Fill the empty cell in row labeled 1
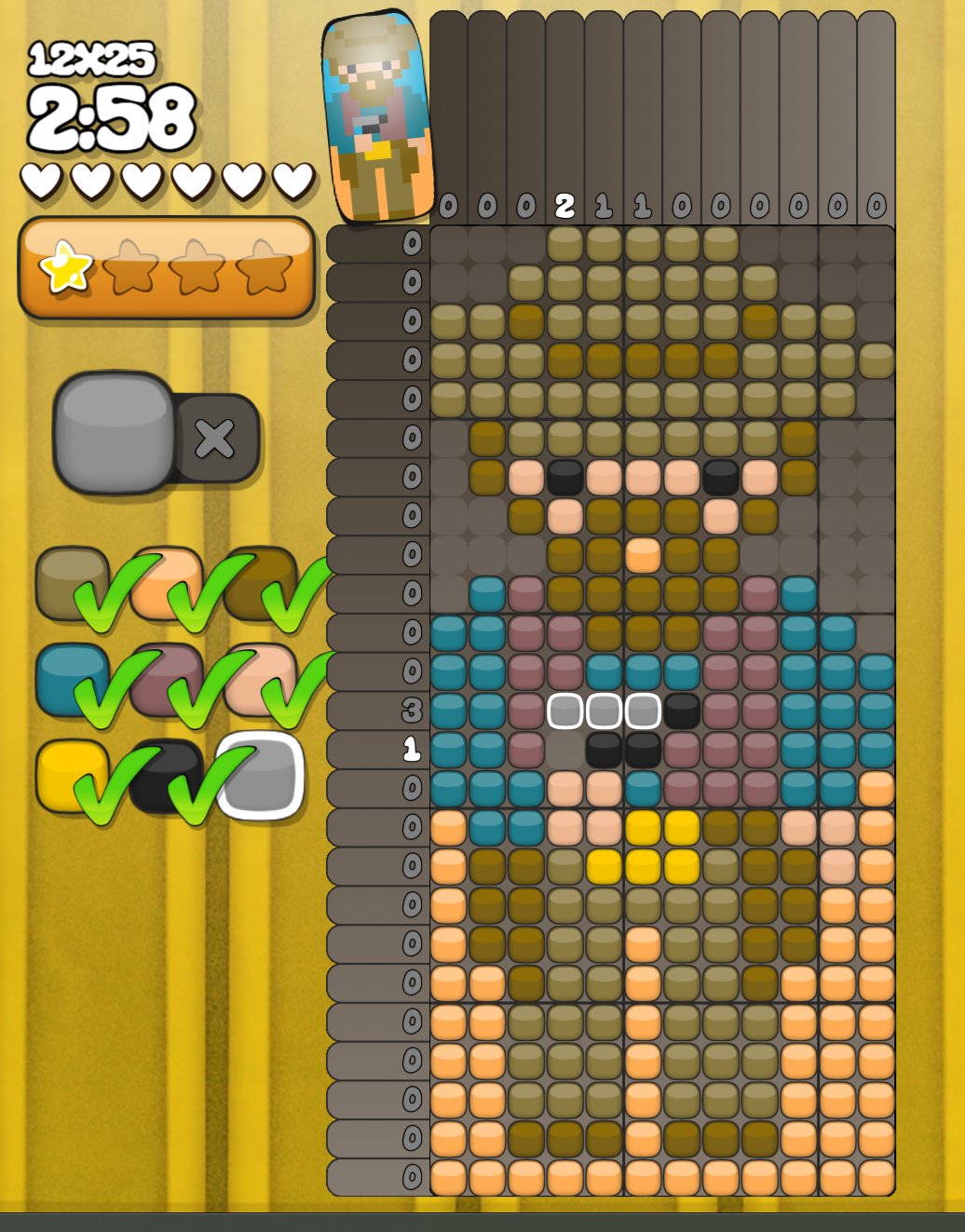The image size is (965, 1232). [564, 750]
